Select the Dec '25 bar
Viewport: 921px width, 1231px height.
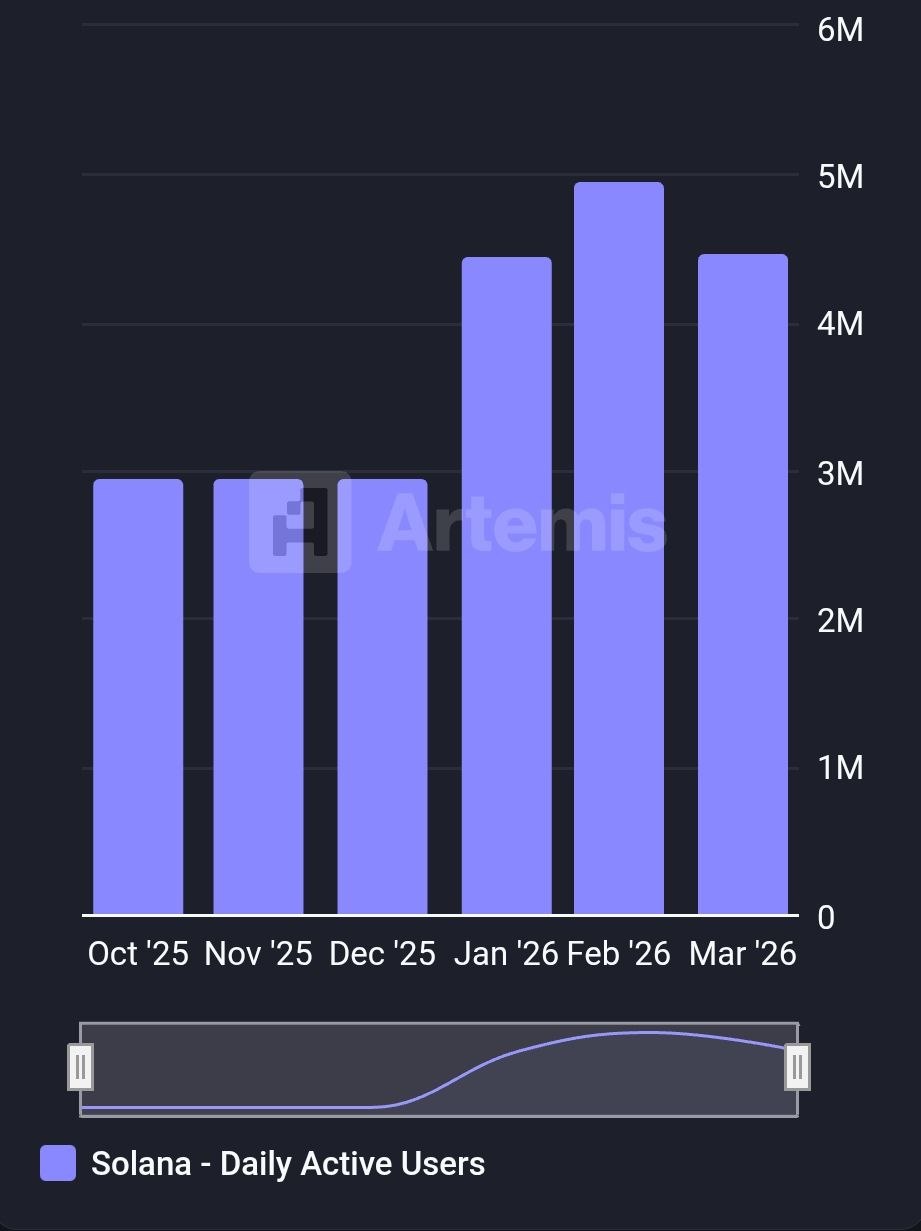(381, 700)
